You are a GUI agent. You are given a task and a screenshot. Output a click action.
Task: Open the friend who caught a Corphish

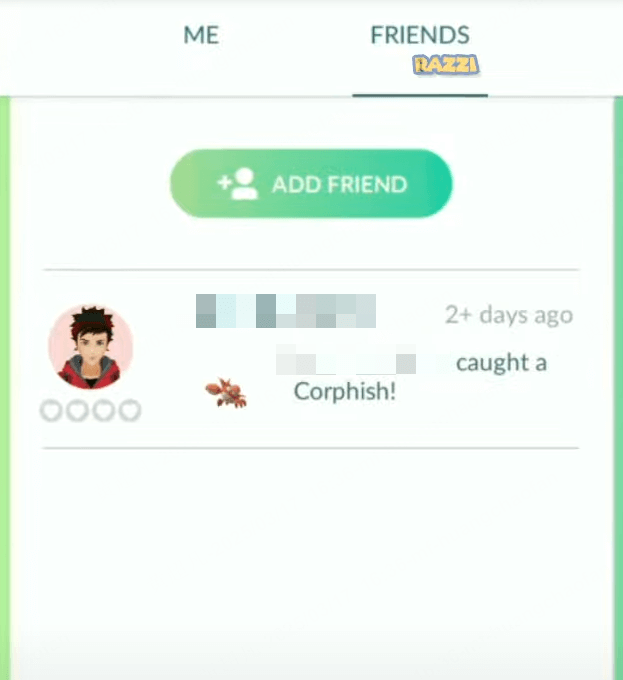point(310,358)
